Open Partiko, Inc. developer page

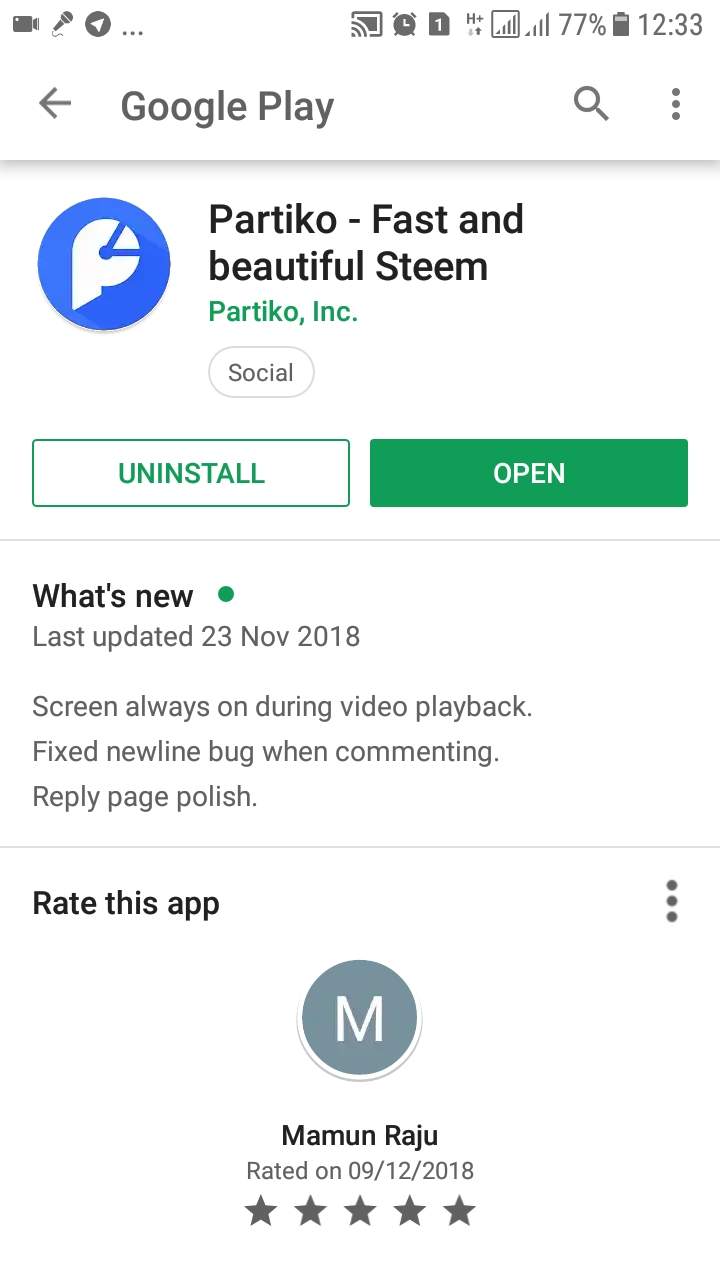(283, 312)
